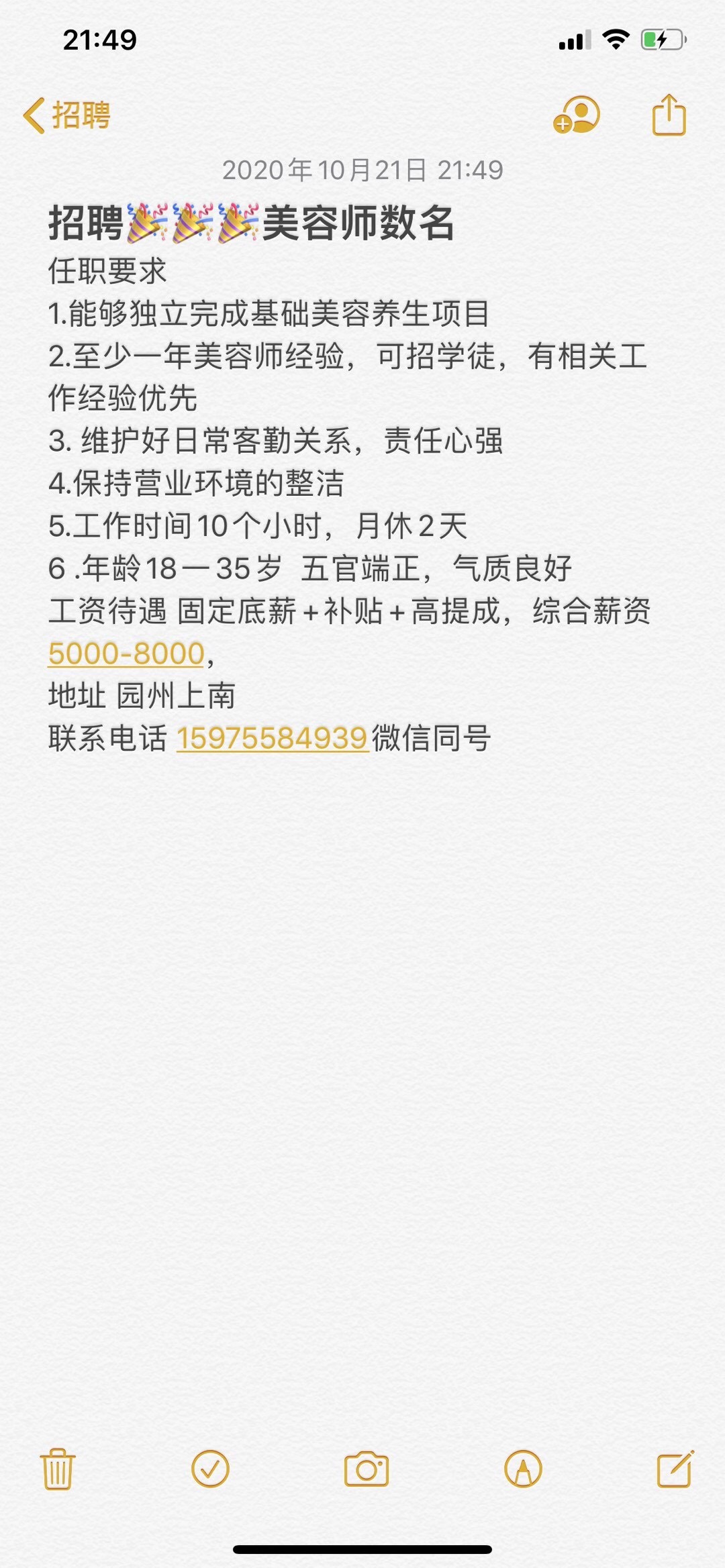Tap the phone number 15975584939 link
Screen dimensions: 725x1568
pos(273,738)
